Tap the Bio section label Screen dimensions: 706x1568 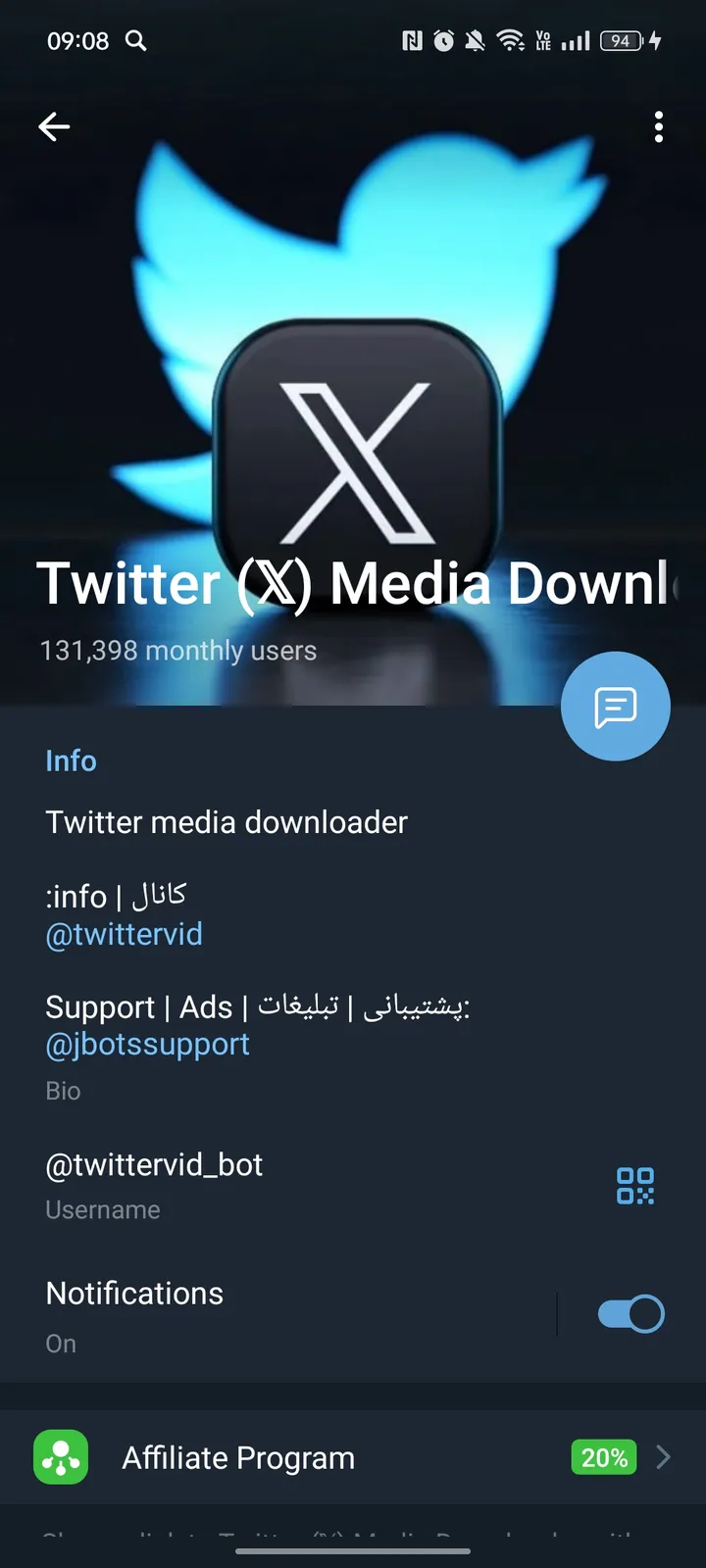pos(63,1090)
